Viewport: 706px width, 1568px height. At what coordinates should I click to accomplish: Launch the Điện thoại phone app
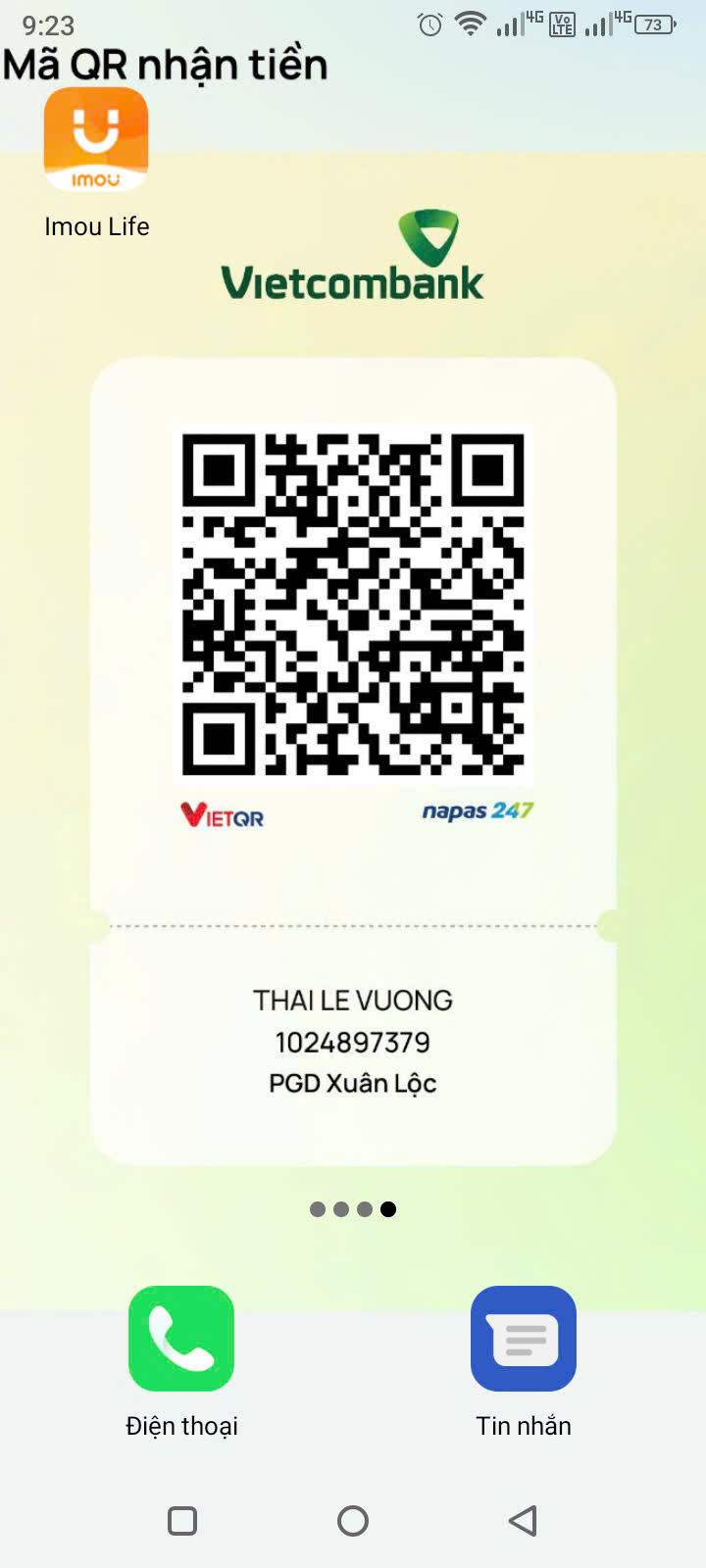[x=181, y=1339]
